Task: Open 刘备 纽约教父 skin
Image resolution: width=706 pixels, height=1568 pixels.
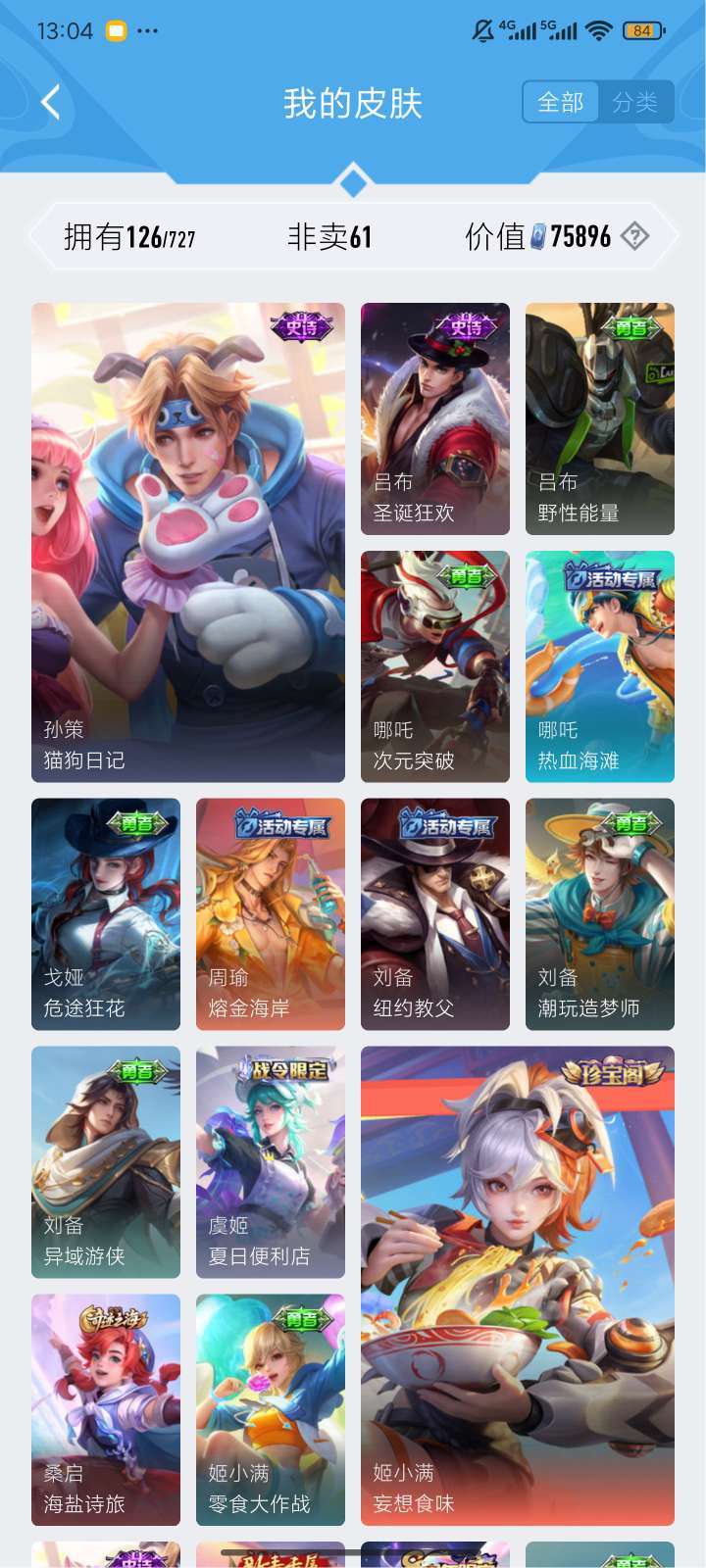Action: (435, 914)
